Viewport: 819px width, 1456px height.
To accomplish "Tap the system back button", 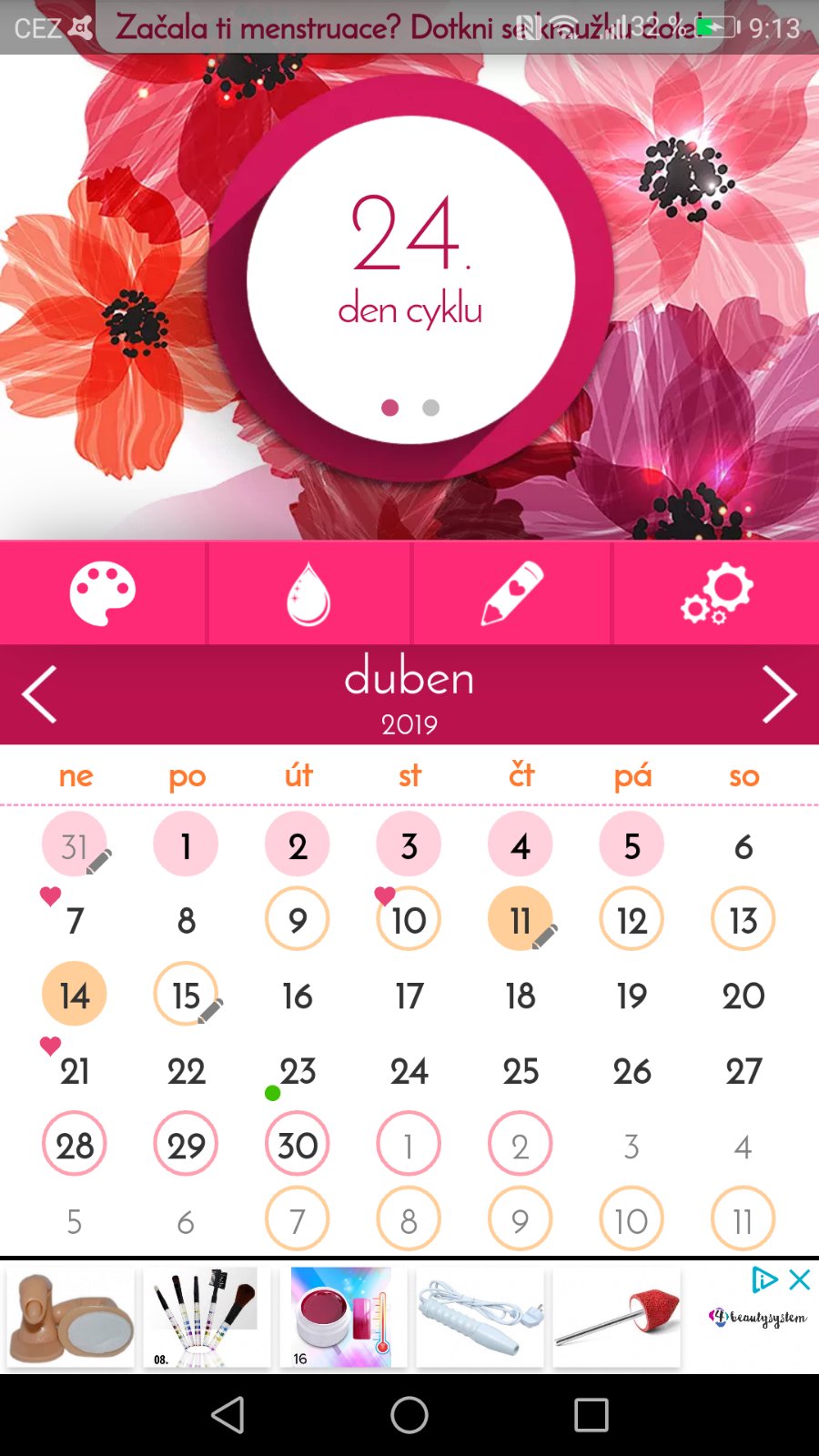I will click(227, 1415).
